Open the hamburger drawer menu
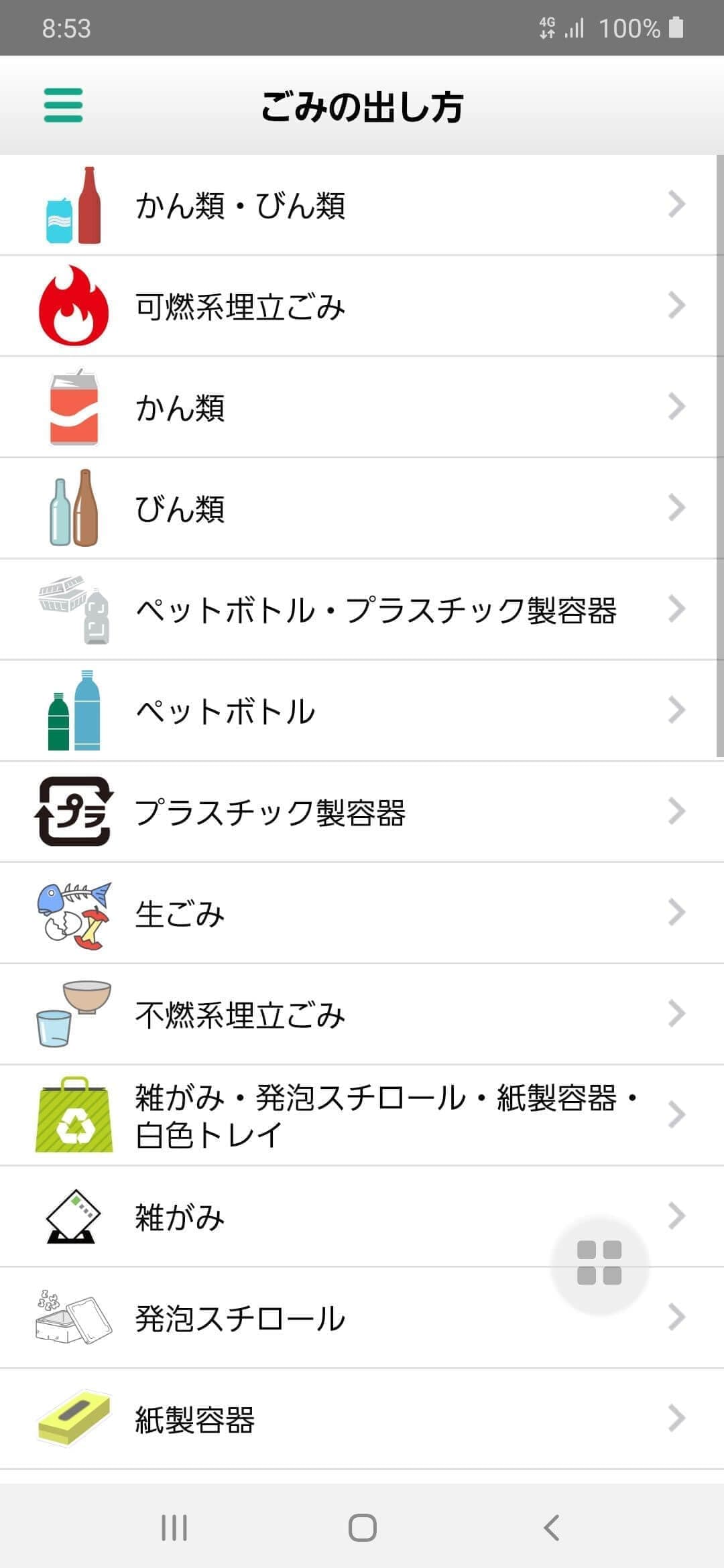The image size is (724, 1568). click(63, 105)
